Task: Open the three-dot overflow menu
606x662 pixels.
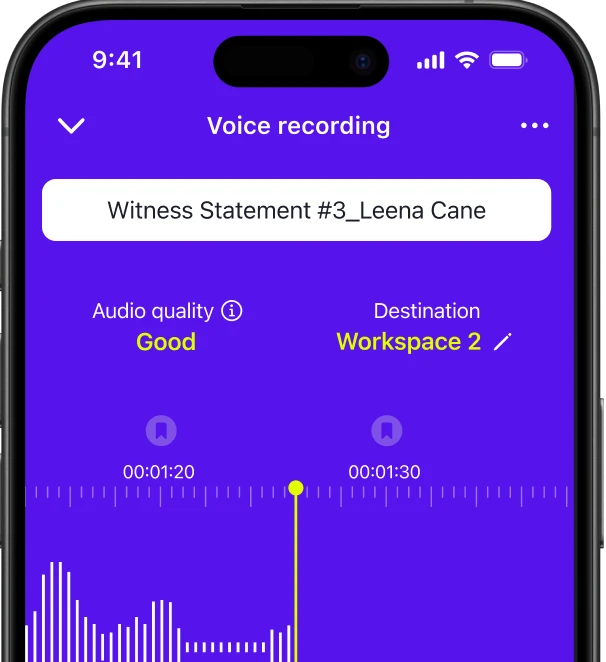Action: 535,126
